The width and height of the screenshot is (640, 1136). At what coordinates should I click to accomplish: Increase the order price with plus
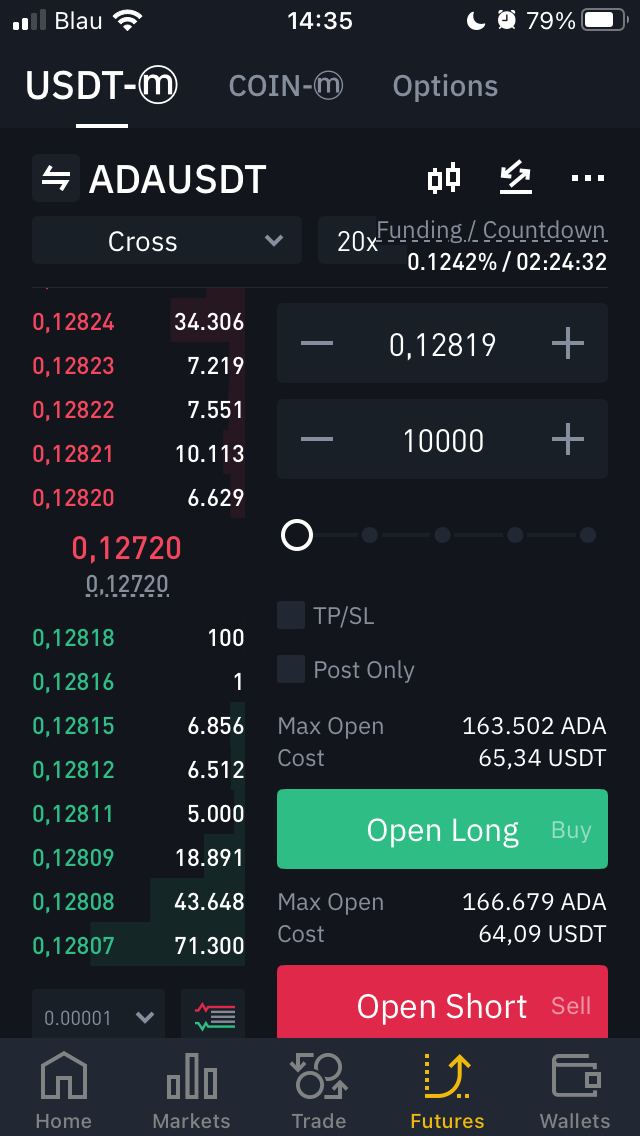pos(568,343)
